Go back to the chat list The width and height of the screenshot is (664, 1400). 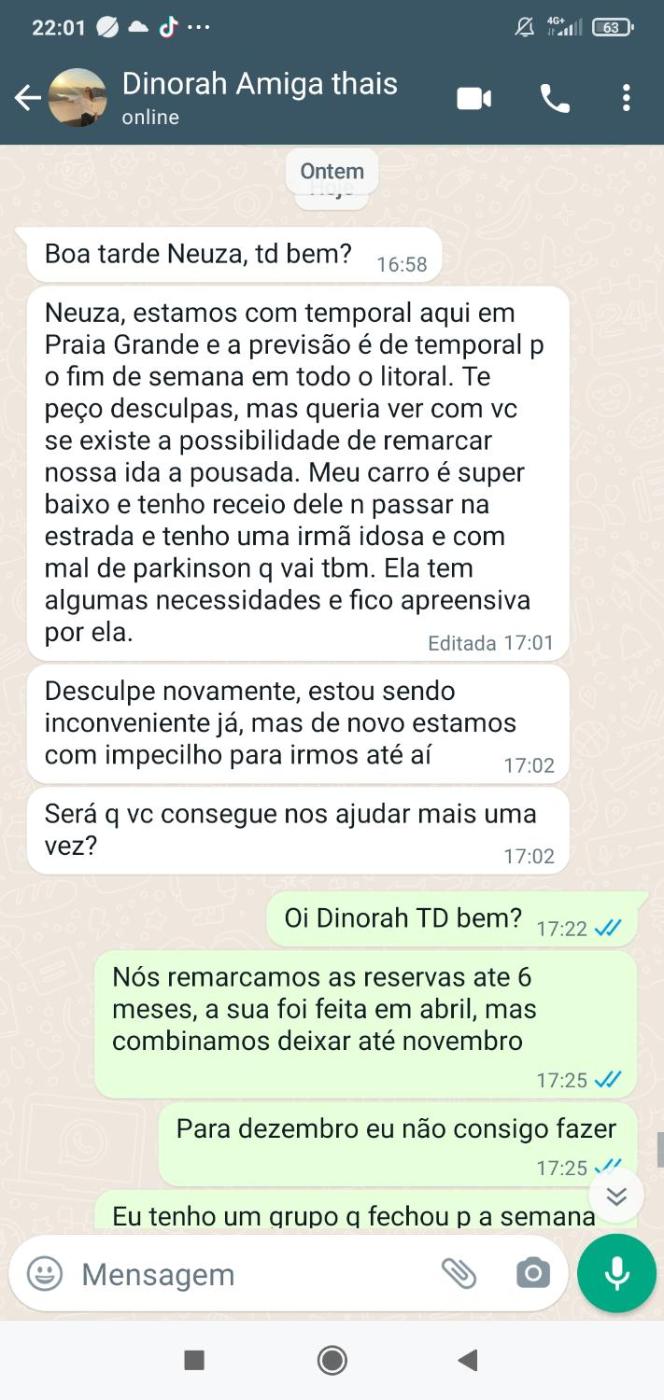27,98
